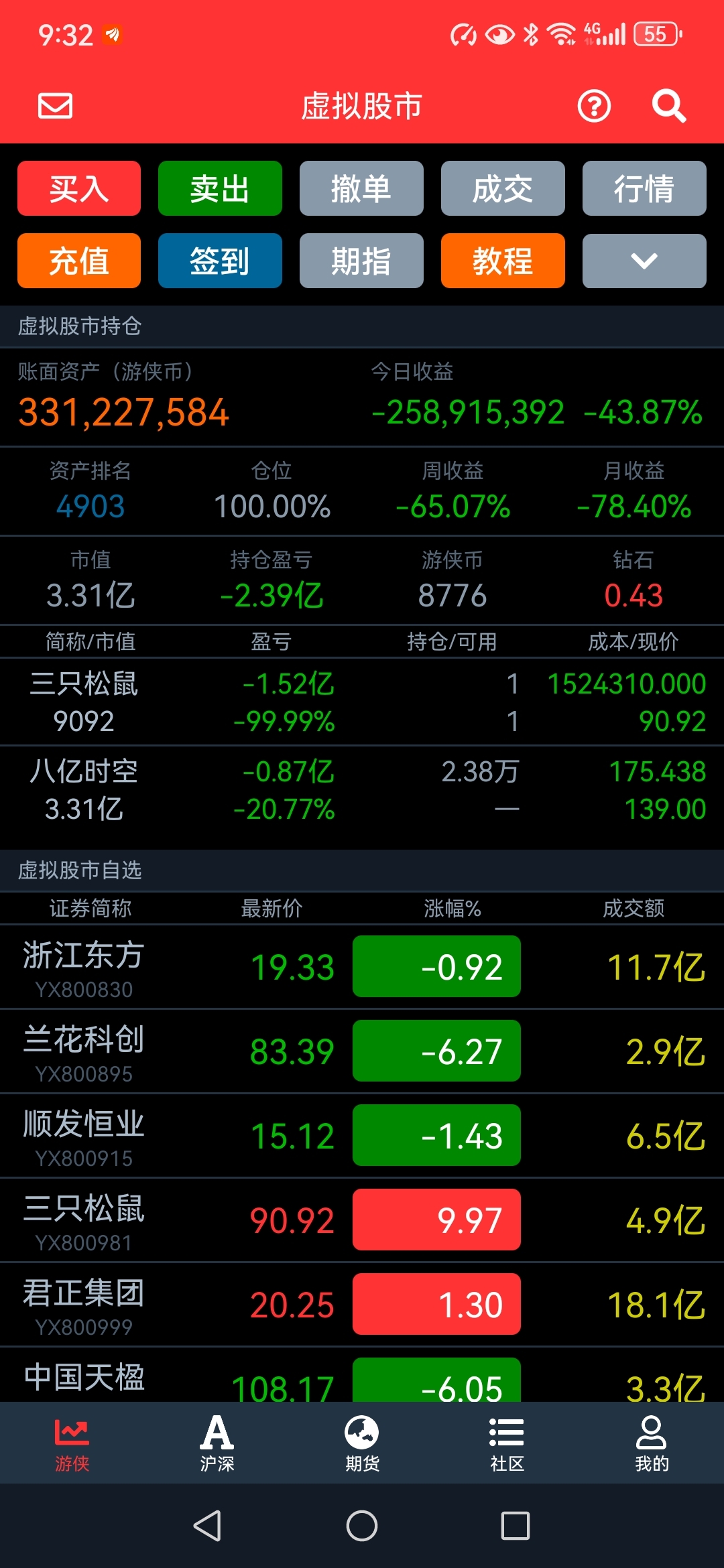
Task: Tap the orange 充值 recharge button
Action: click(x=79, y=261)
